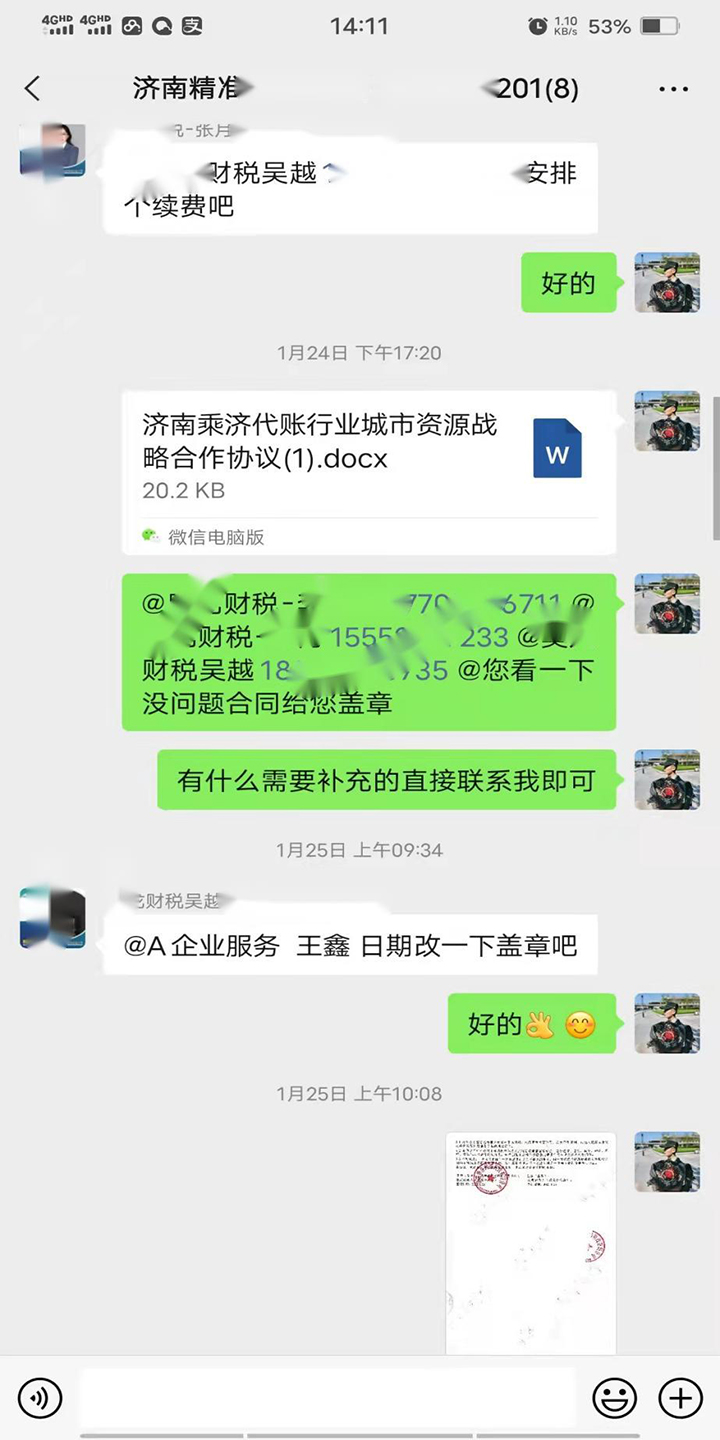The image size is (720, 1440).
Task: Open the 济南乘济代账行业城市资源战略合作协议 docx file
Action: (368, 472)
